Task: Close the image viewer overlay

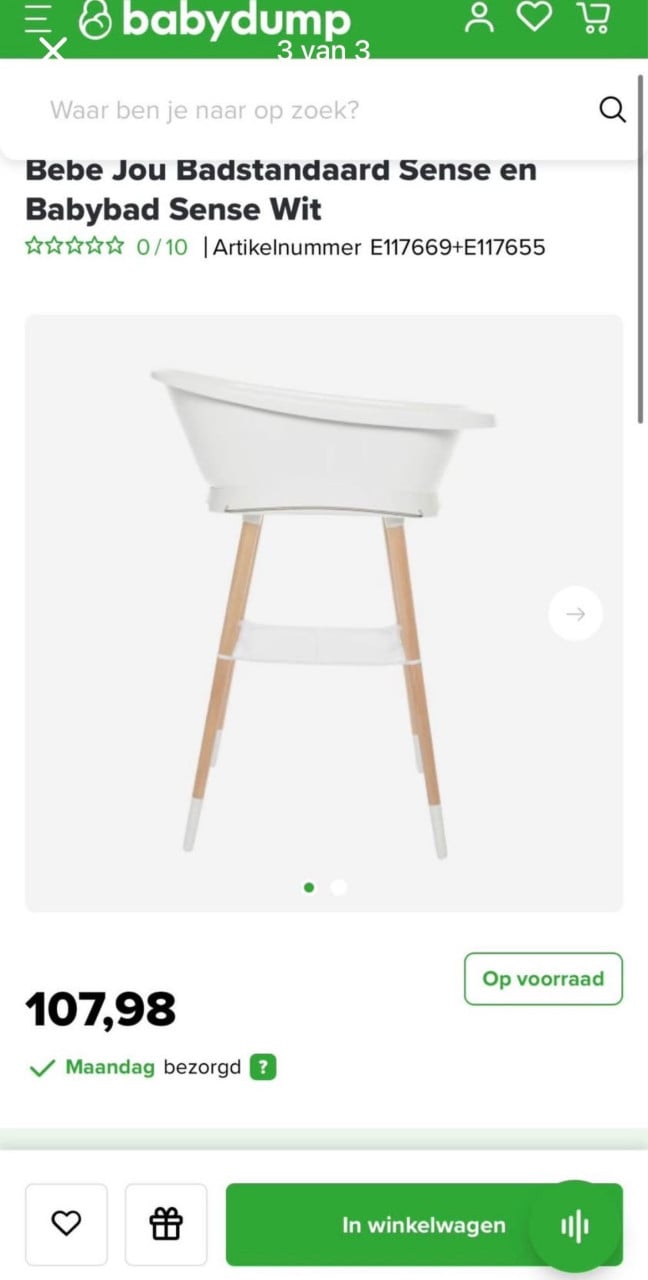Action: pyautogui.click(x=55, y=48)
